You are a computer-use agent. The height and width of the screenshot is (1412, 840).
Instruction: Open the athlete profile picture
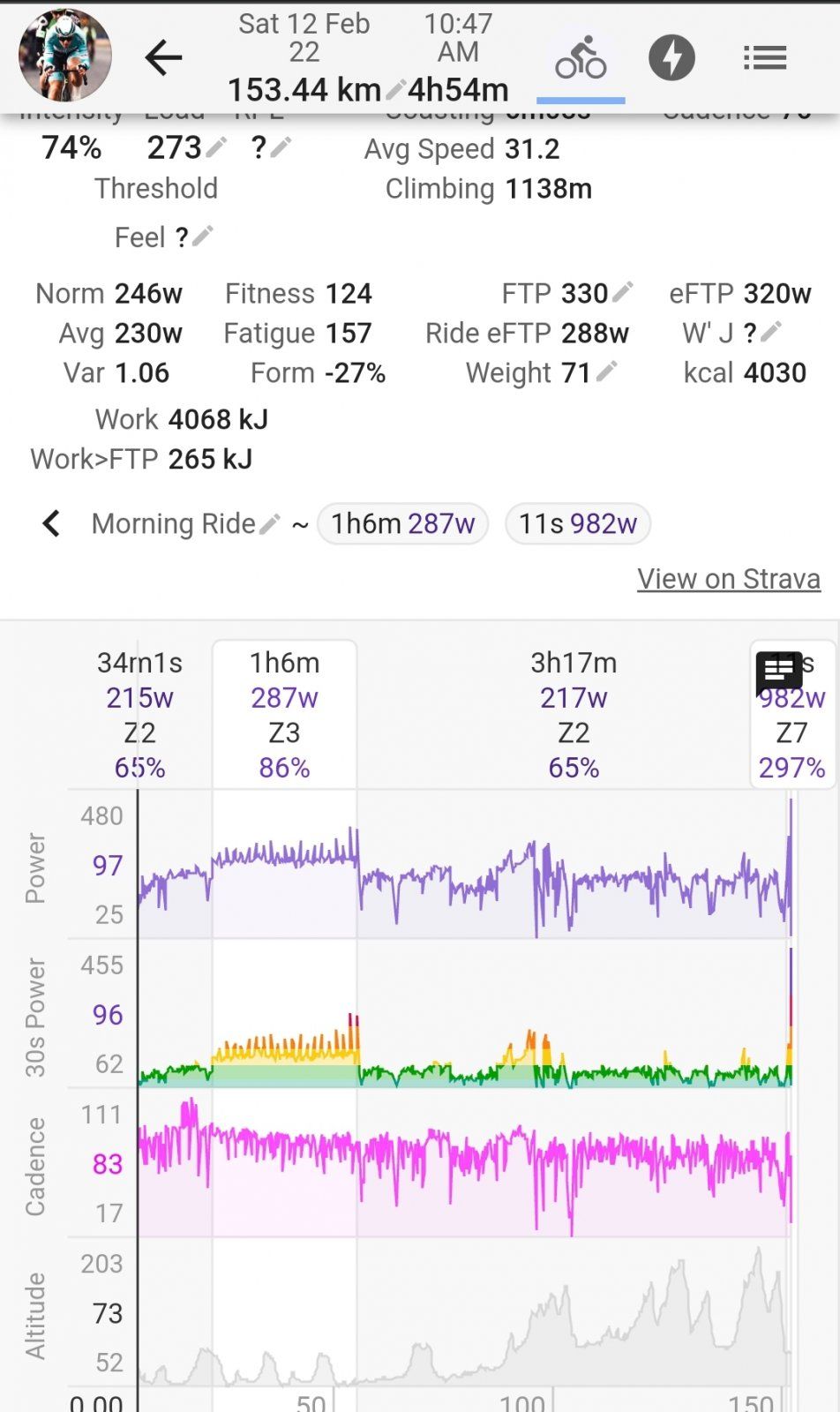64,56
